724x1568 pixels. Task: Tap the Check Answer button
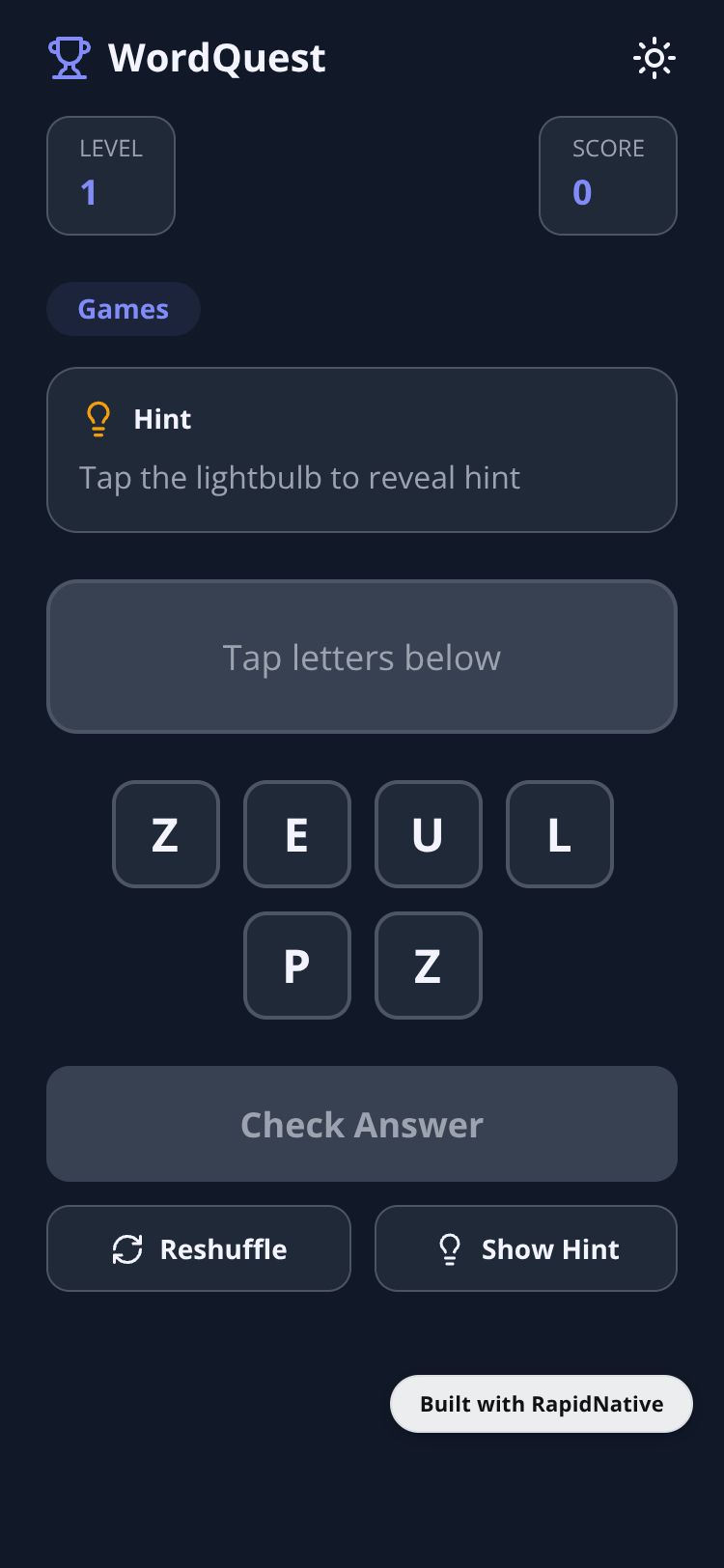pyautogui.click(x=362, y=1124)
